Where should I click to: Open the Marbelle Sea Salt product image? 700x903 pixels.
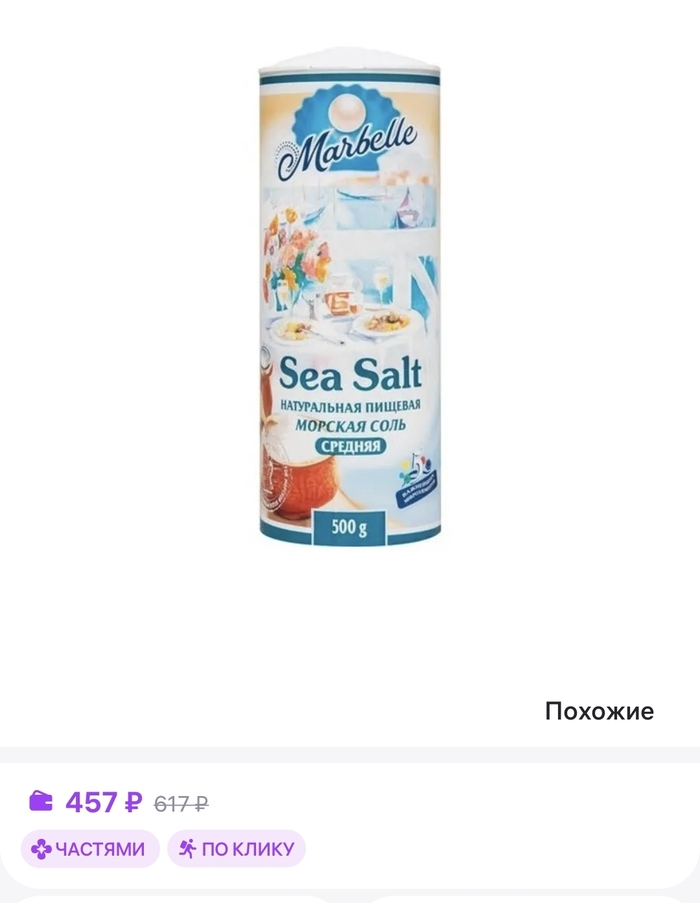[x=349, y=300]
